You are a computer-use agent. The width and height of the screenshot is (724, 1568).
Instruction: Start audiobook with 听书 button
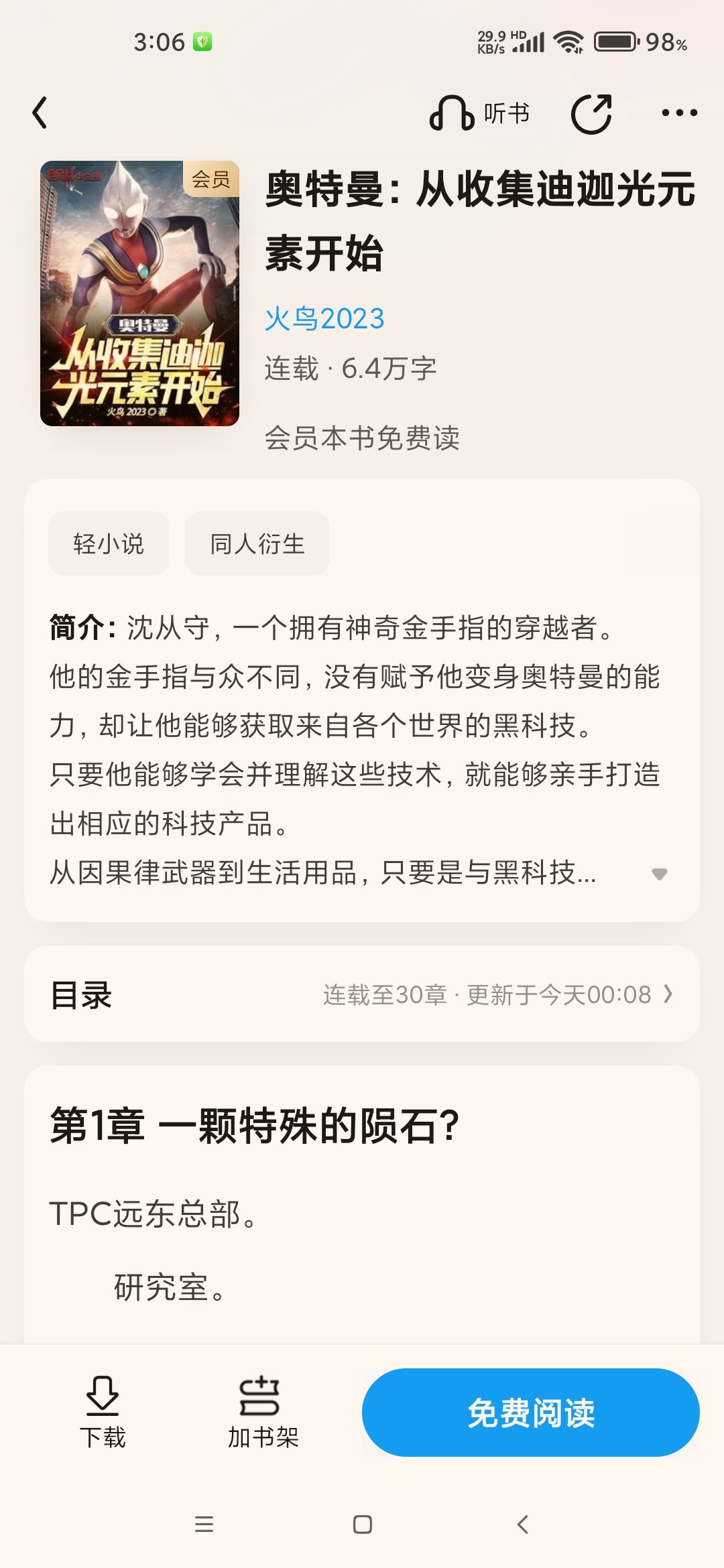480,113
